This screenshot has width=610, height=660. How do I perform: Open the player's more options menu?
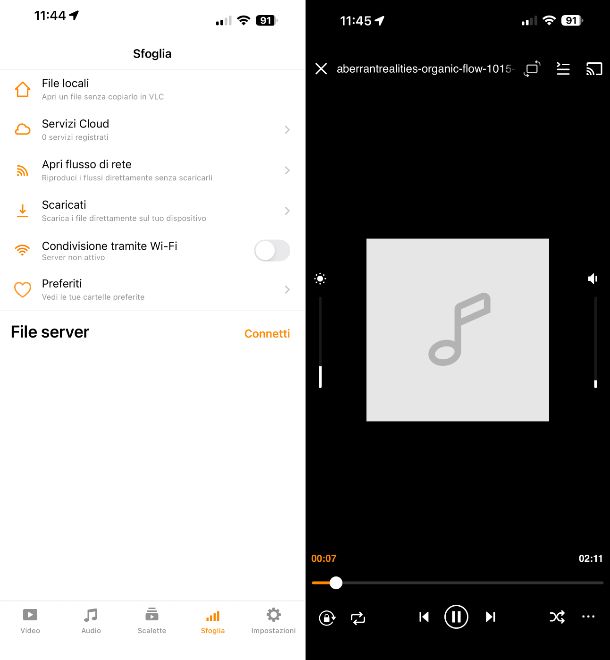point(588,617)
